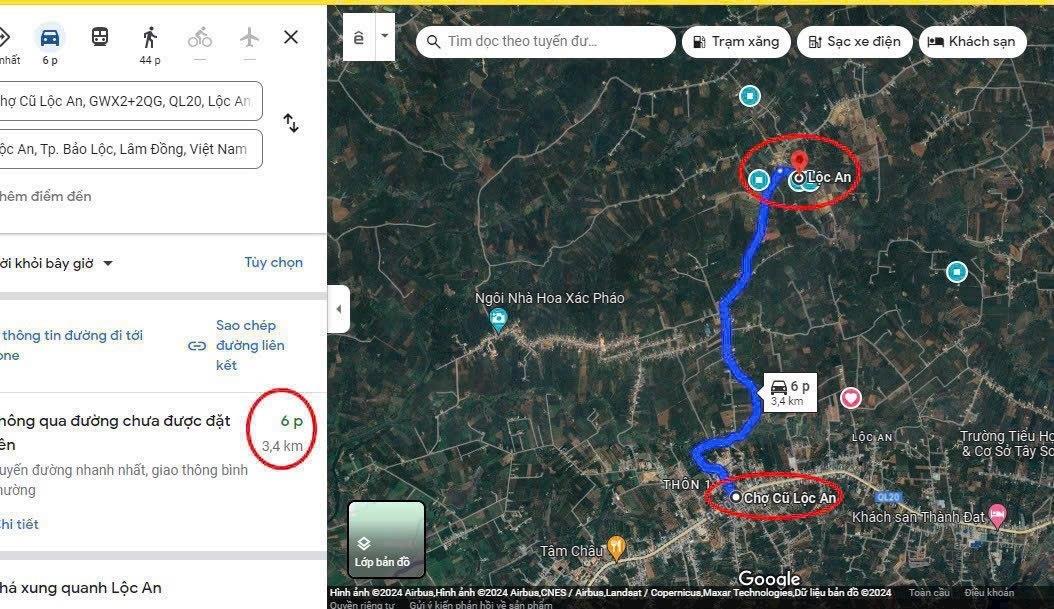Show Trạm xăng gas stations
Screen dimensions: 1054x609
click(736, 41)
